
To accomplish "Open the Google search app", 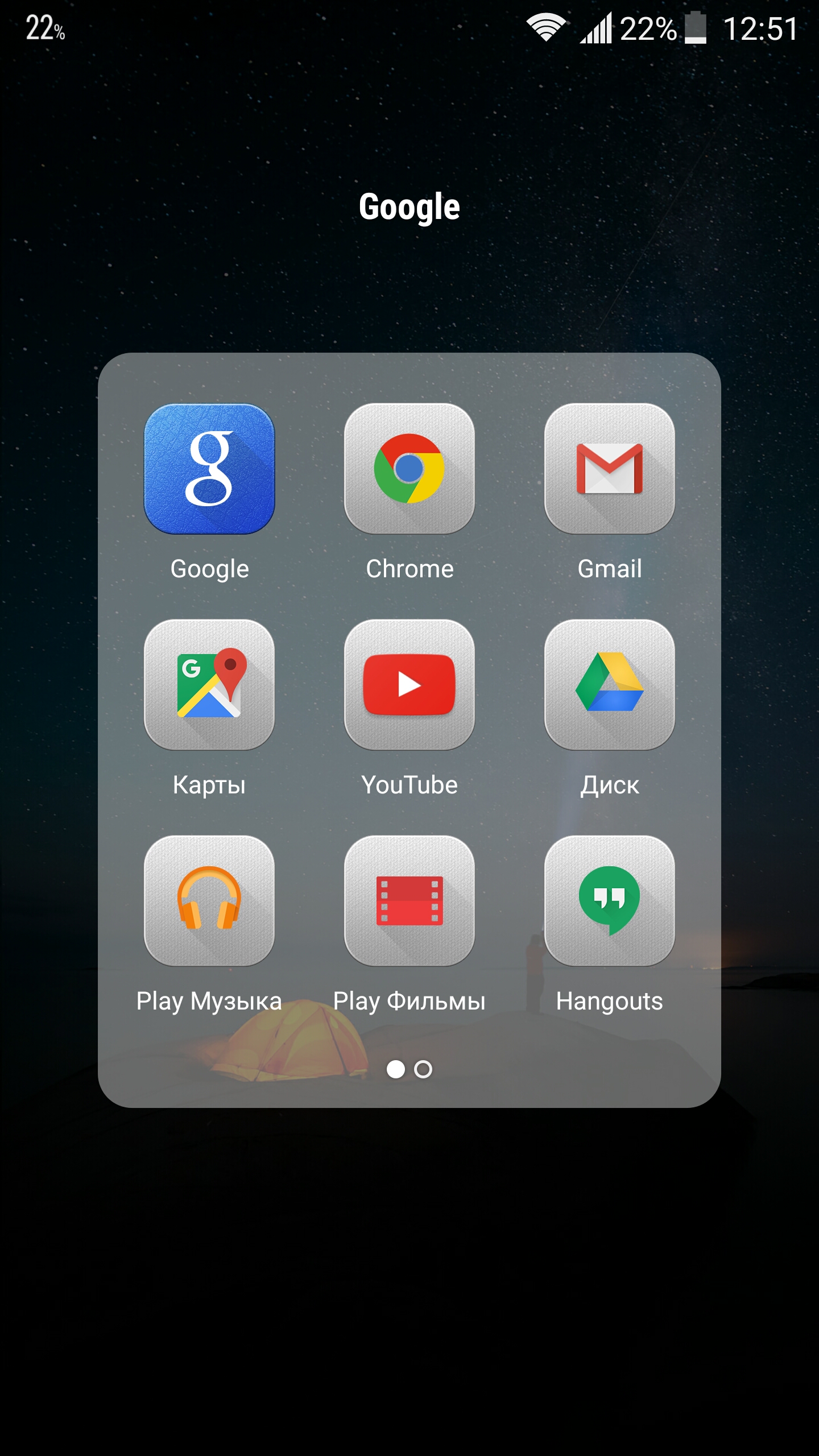I will coord(209,469).
